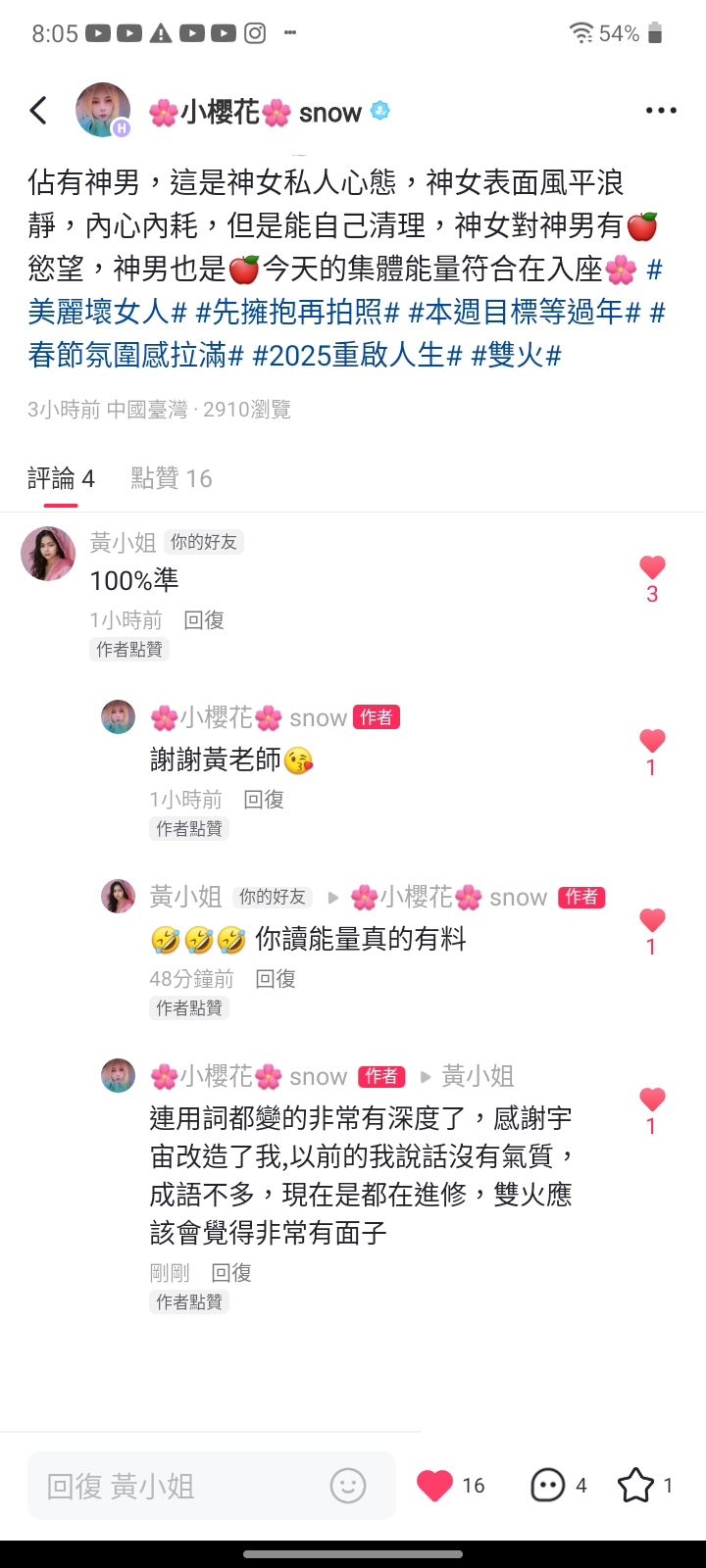
Task: Like the comment 100%準
Action: tap(652, 567)
